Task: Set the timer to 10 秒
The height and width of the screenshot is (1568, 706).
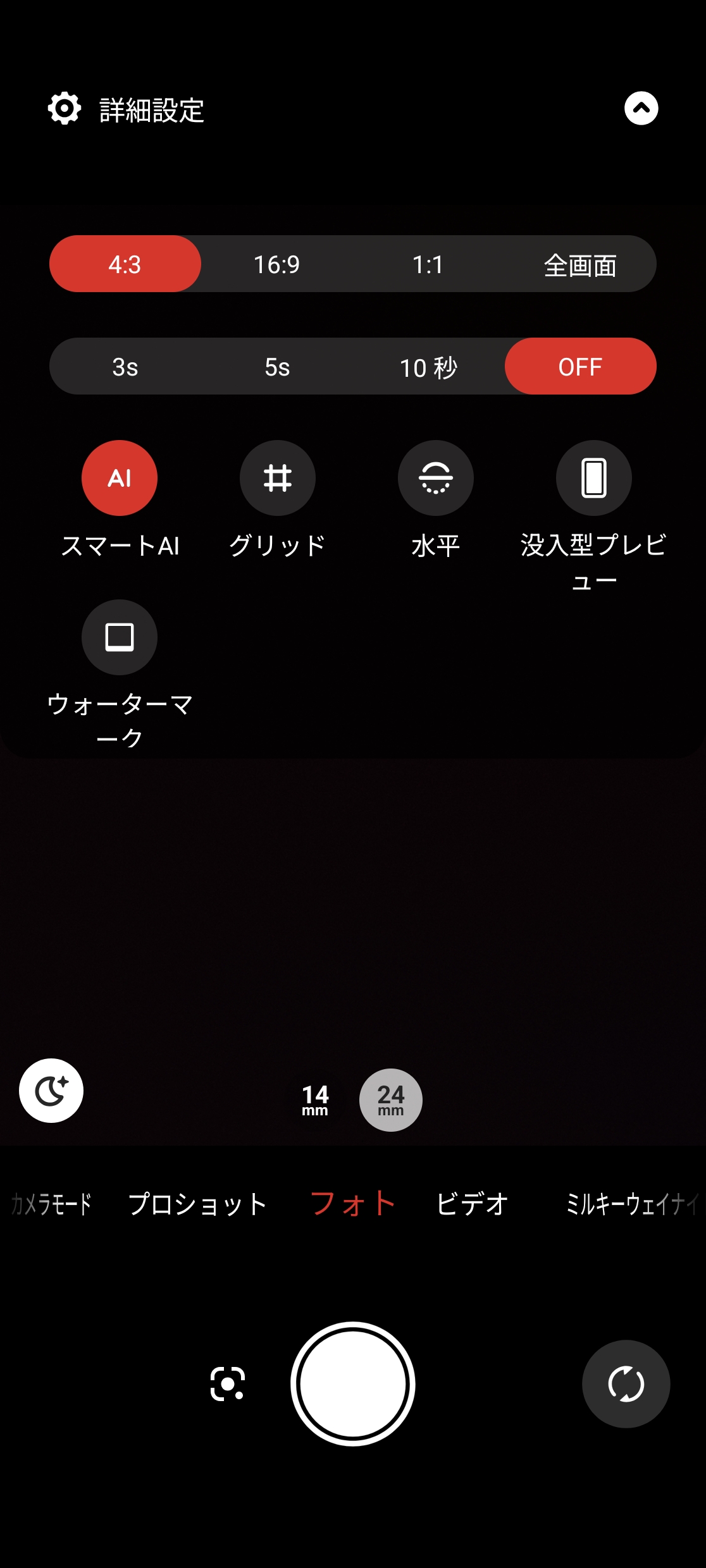Action: [x=428, y=366]
